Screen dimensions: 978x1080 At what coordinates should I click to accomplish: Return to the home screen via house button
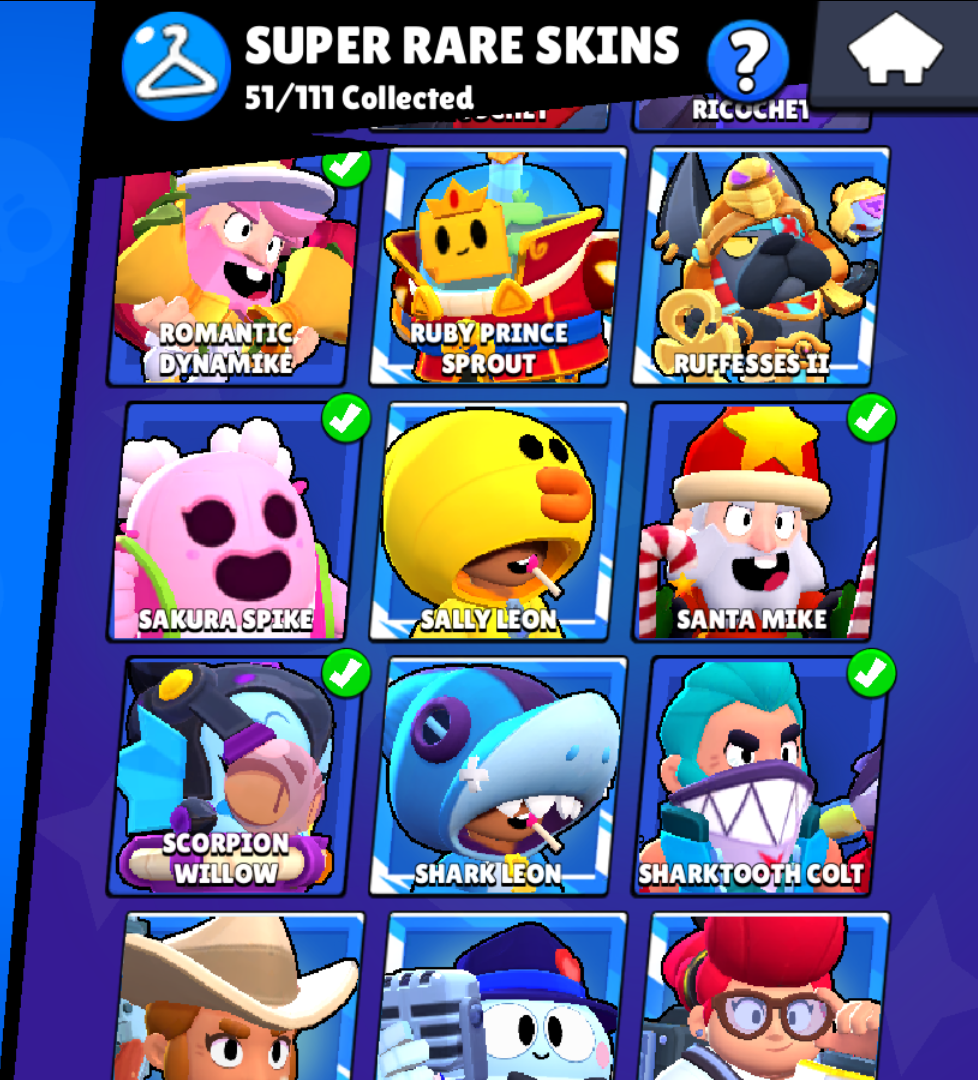[x=896, y=54]
